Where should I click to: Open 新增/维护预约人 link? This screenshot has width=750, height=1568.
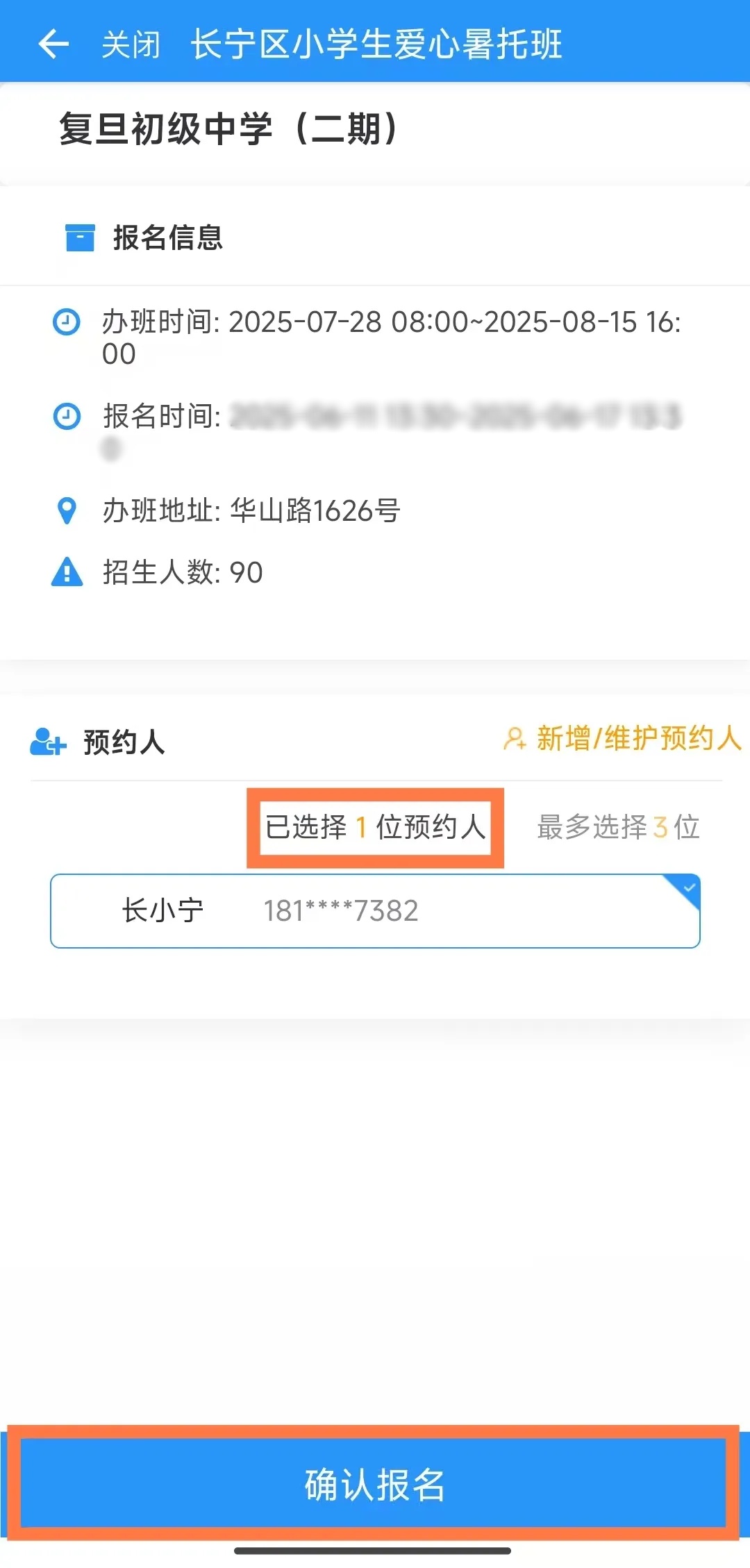pyautogui.click(x=622, y=737)
